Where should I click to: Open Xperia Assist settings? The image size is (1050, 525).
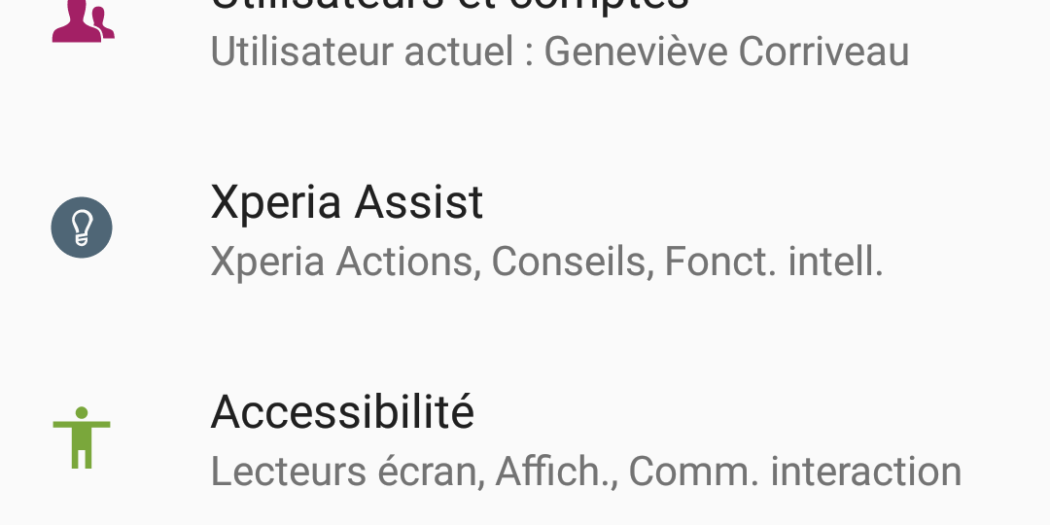click(545, 230)
